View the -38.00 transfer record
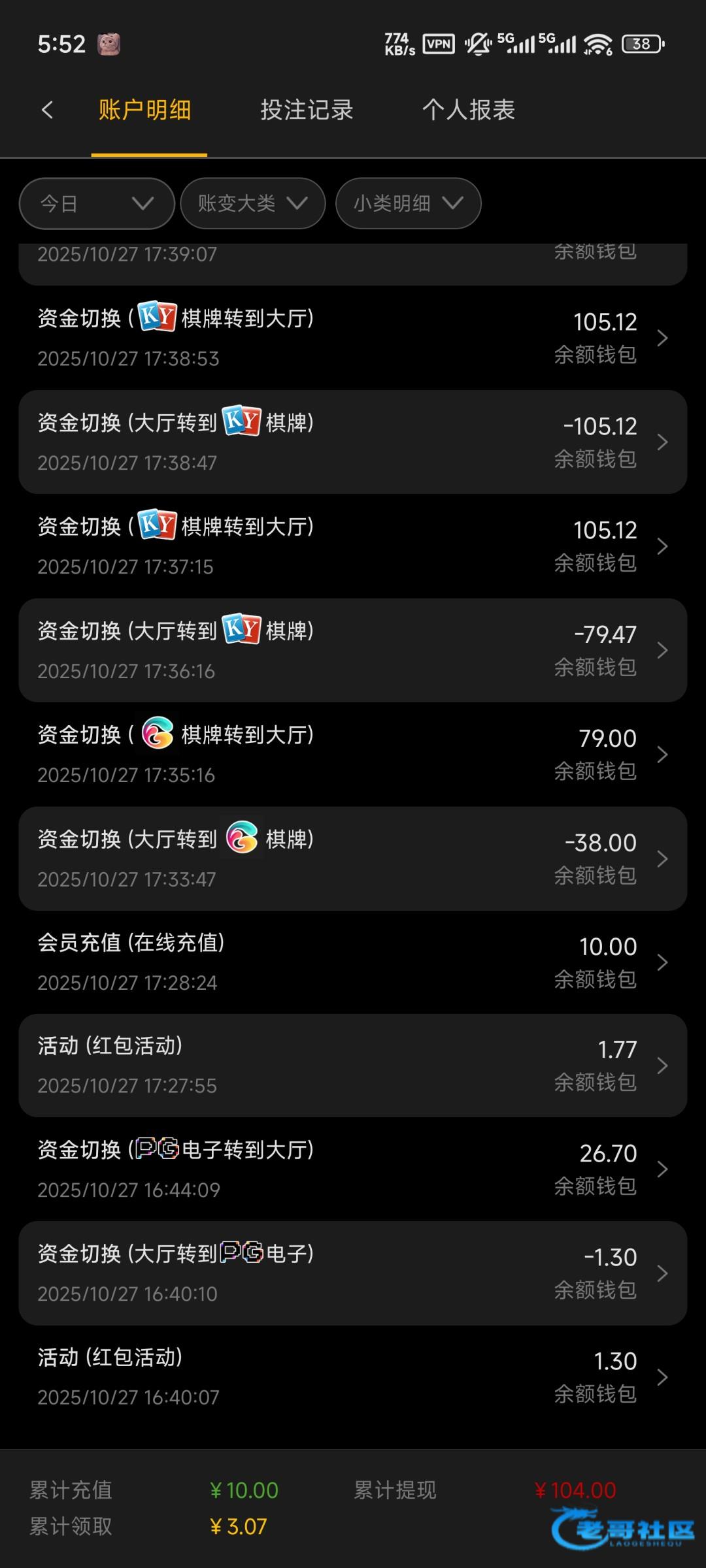The width and height of the screenshot is (706, 1568). click(x=353, y=858)
